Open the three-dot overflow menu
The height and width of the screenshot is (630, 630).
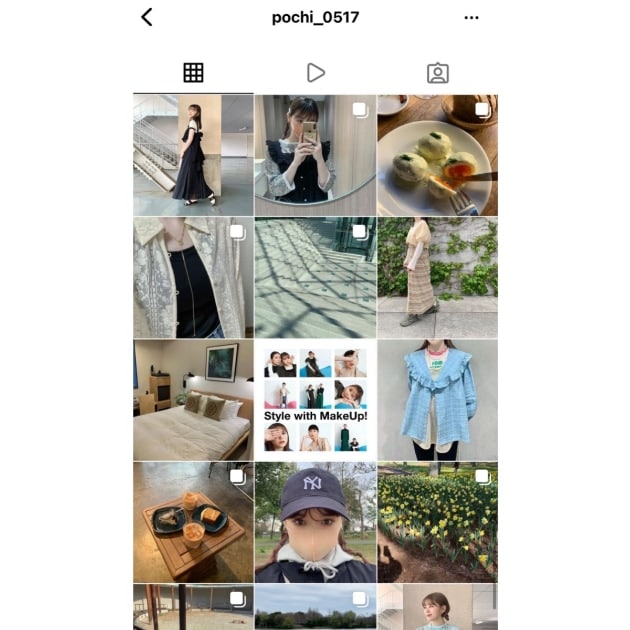pos(471,17)
